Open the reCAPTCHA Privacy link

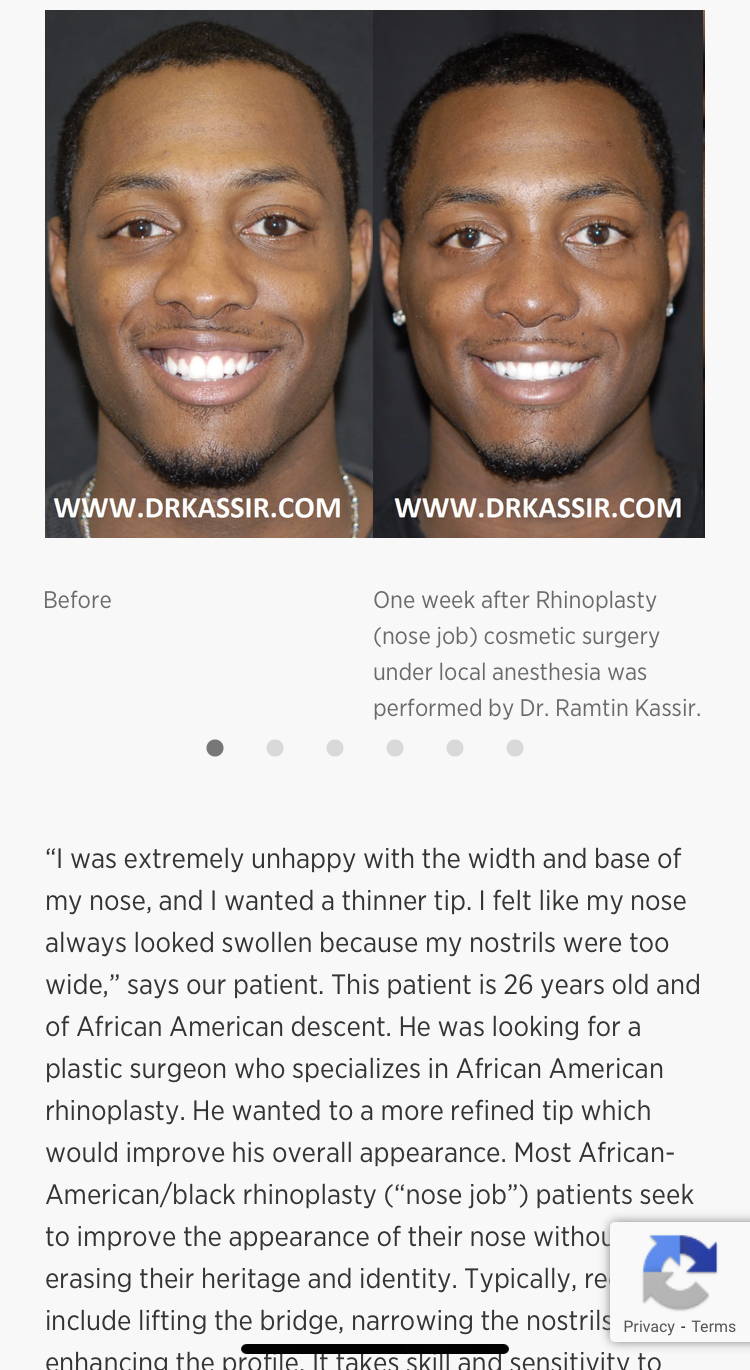(649, 1327)
